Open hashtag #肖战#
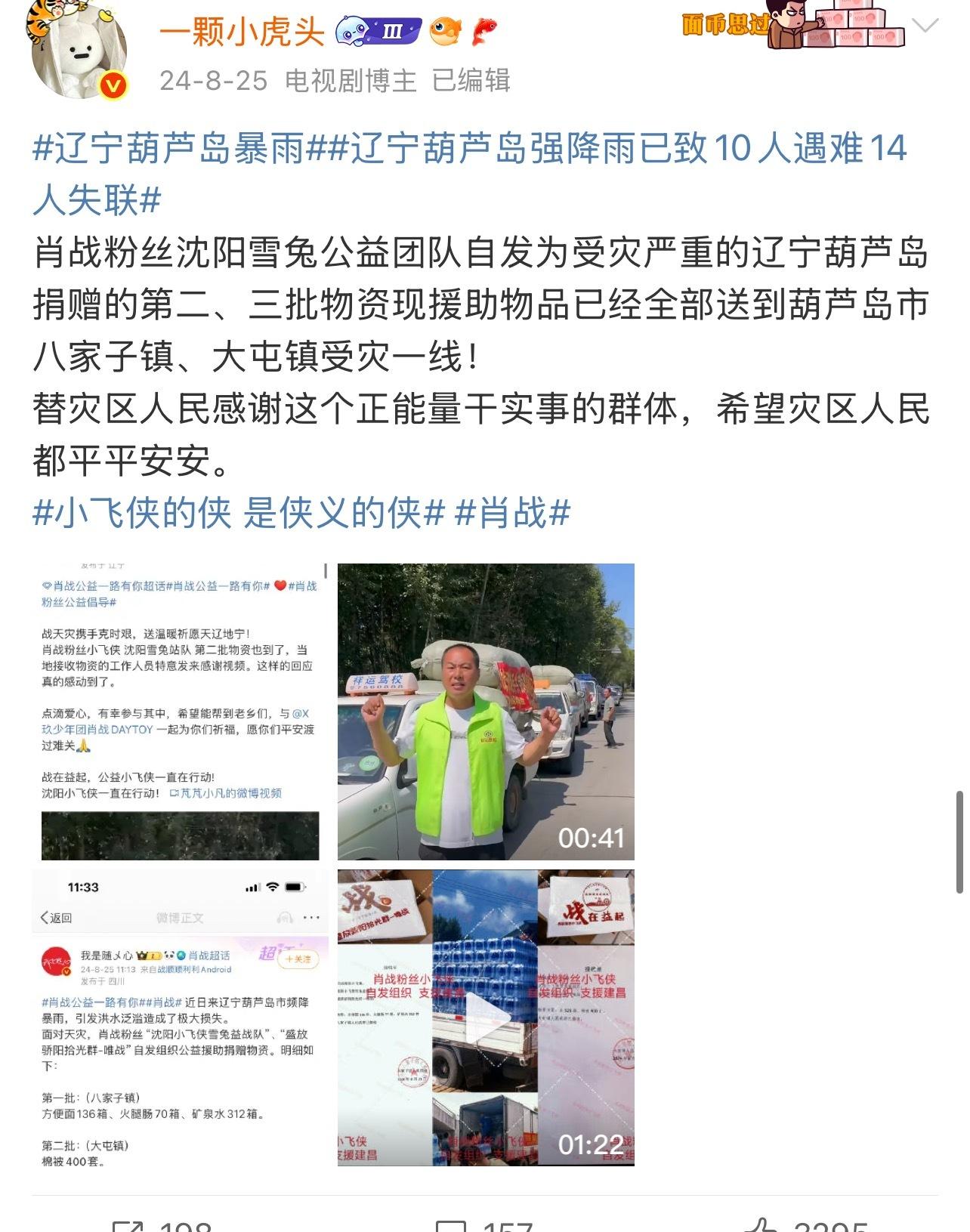This screenshot has height=1232, width=970. tap(512, 513)
